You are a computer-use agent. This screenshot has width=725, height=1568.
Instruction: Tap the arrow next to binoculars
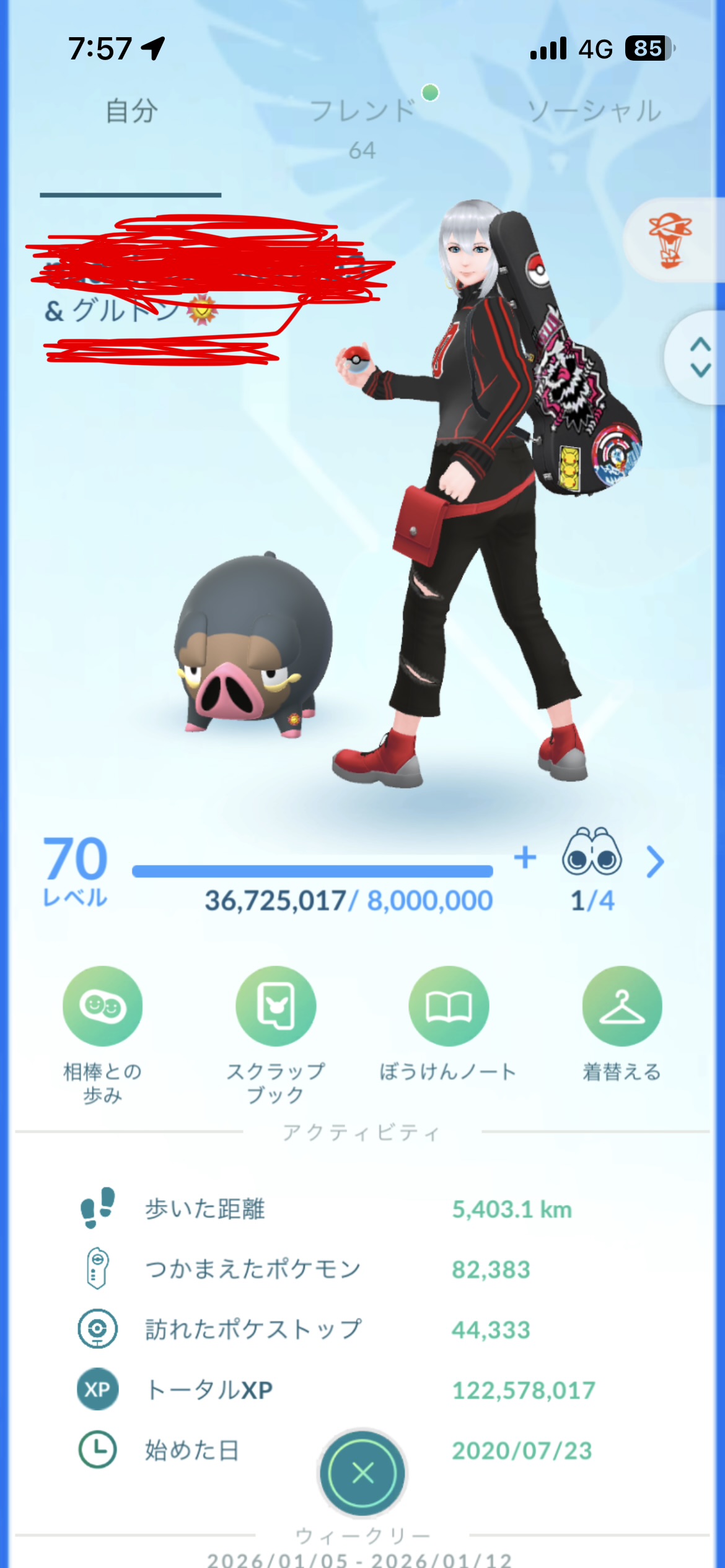(x=655, y=861)
